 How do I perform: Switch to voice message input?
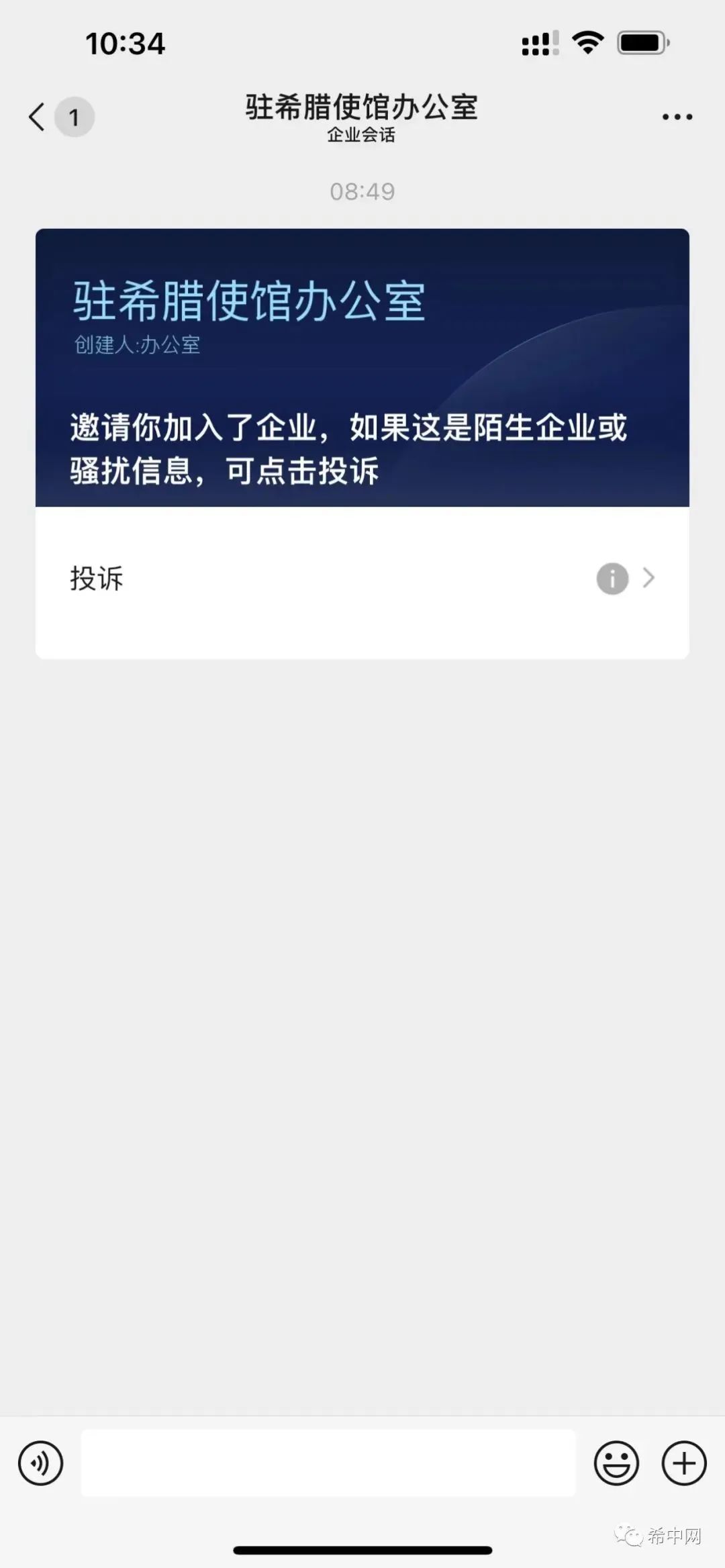pyautogui.click(x=41, y=1463)
